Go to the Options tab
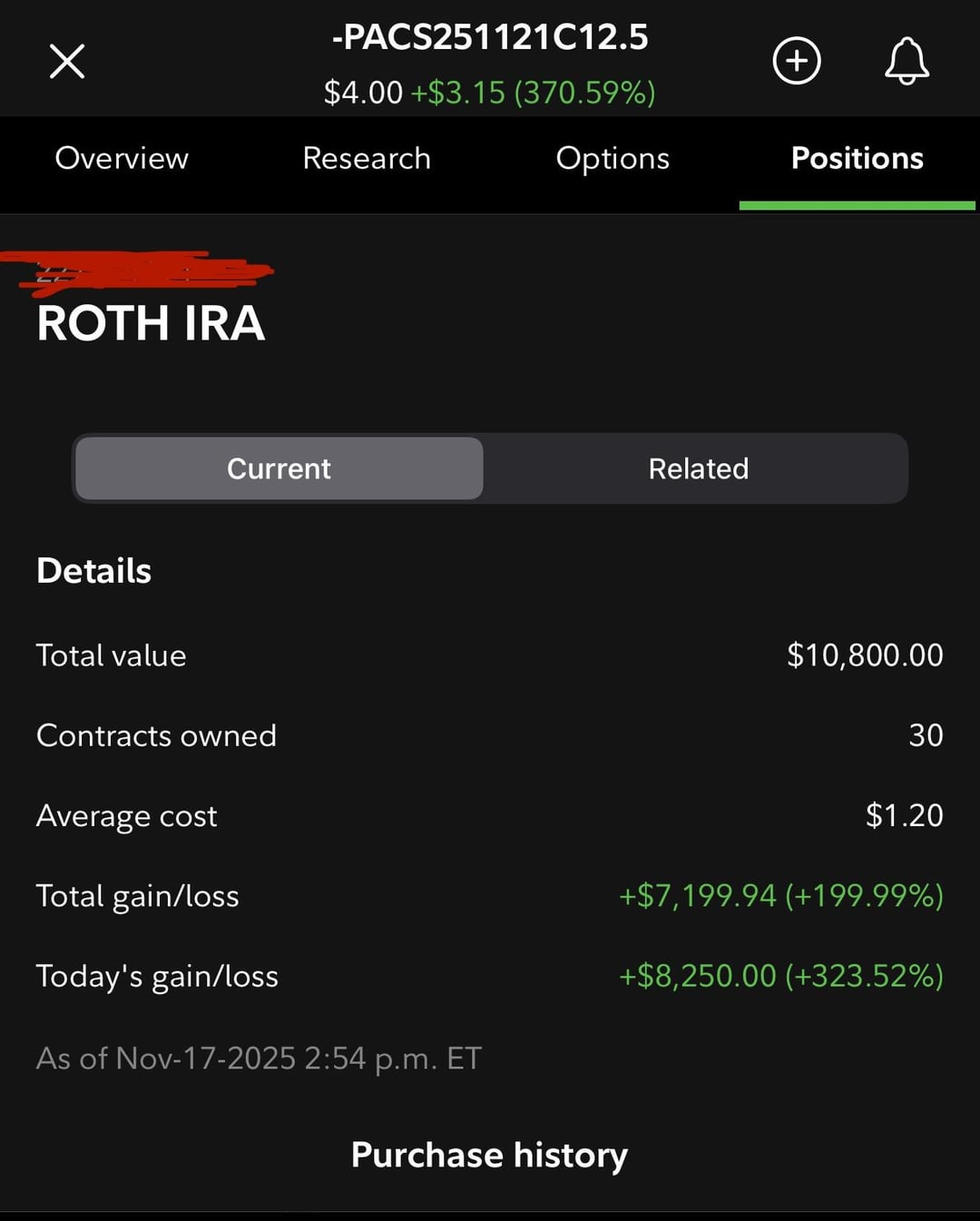The height and width of the screenshot is (1221, 980). click(x=612, y=159)
